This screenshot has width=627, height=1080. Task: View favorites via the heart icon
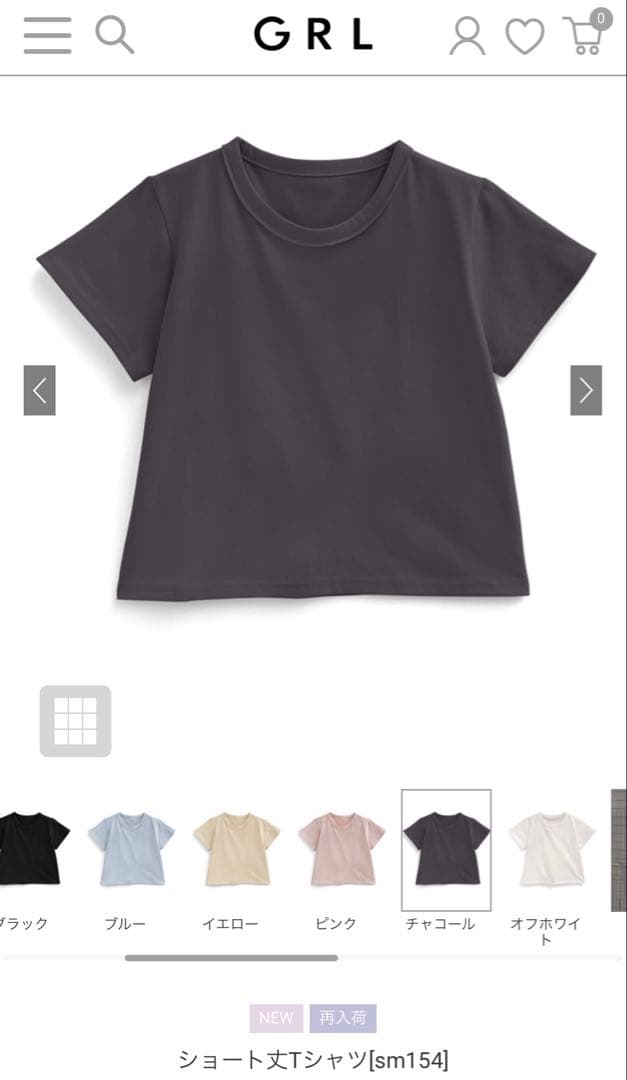click(x=525, y=37)
